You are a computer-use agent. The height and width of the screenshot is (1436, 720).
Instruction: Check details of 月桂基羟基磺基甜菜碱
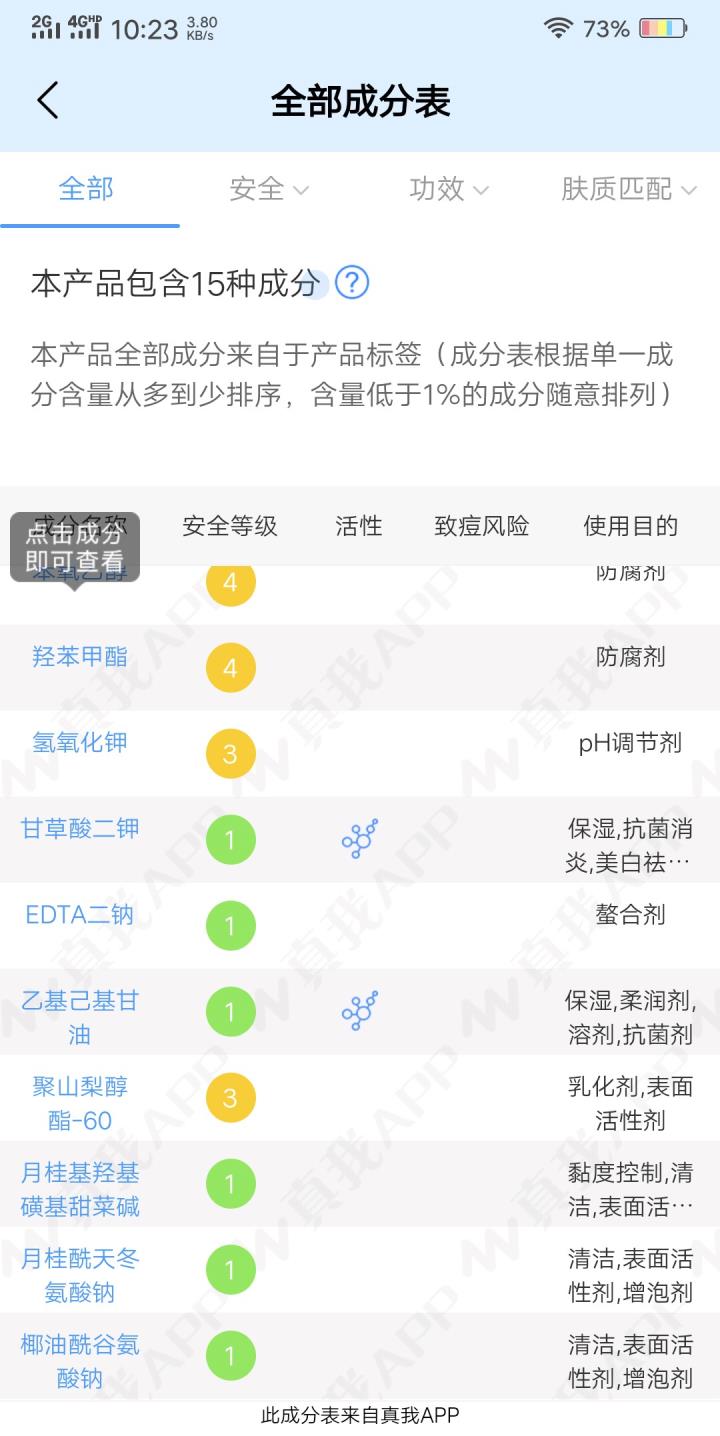[80, 1189]
